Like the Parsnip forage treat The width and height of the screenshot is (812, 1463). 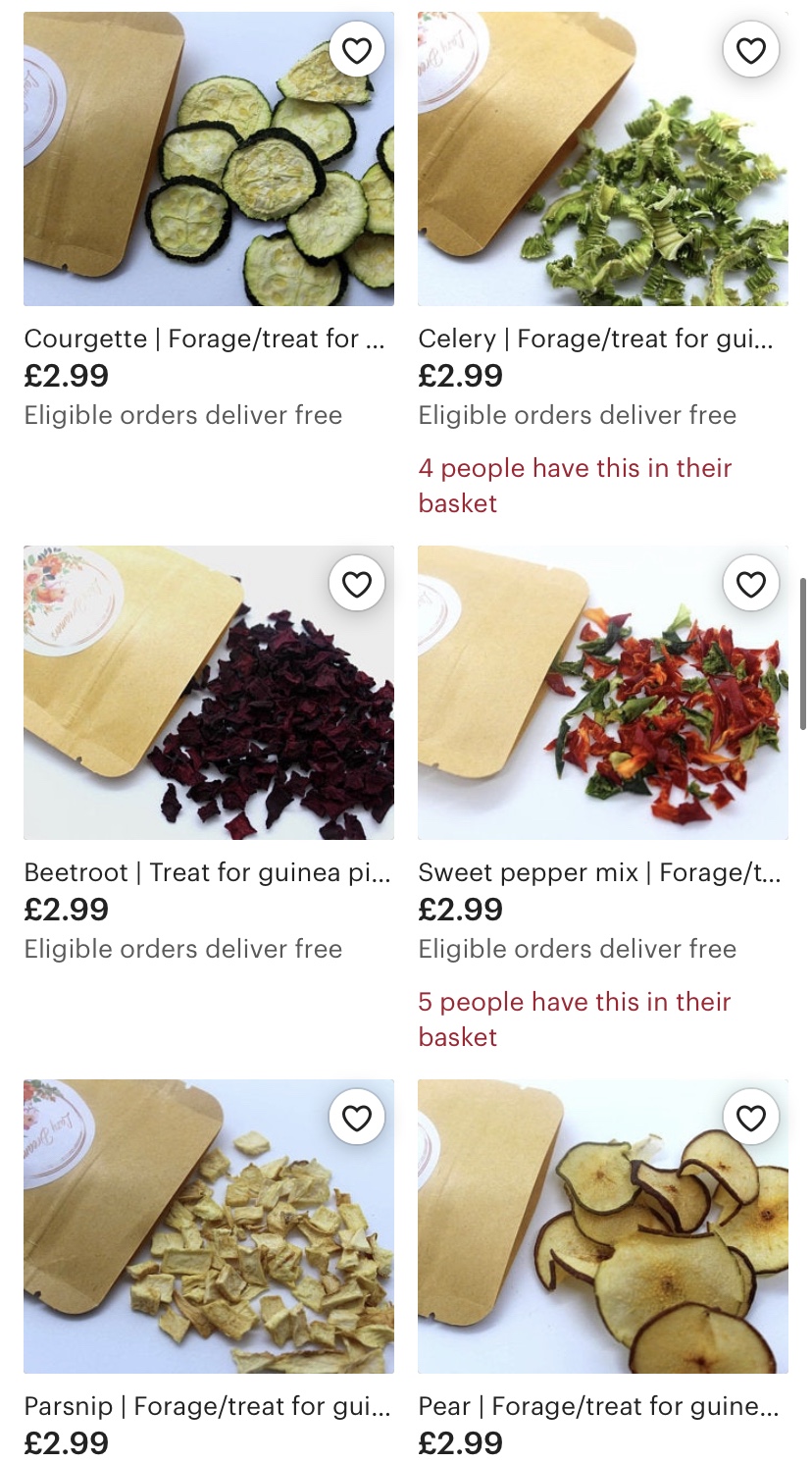pyautogui.click(x=357, y=1118)
